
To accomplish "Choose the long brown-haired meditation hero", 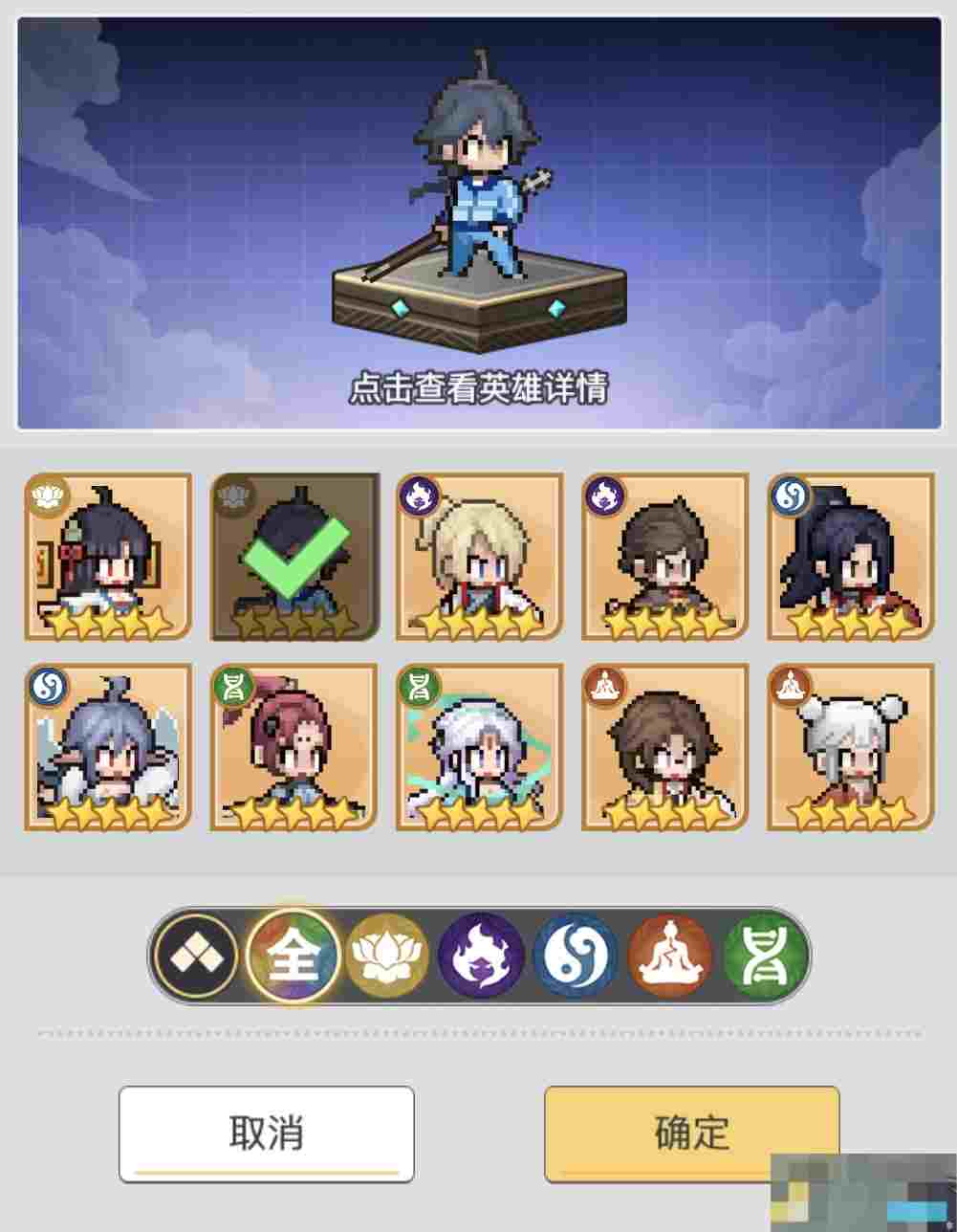I will 664,746.
